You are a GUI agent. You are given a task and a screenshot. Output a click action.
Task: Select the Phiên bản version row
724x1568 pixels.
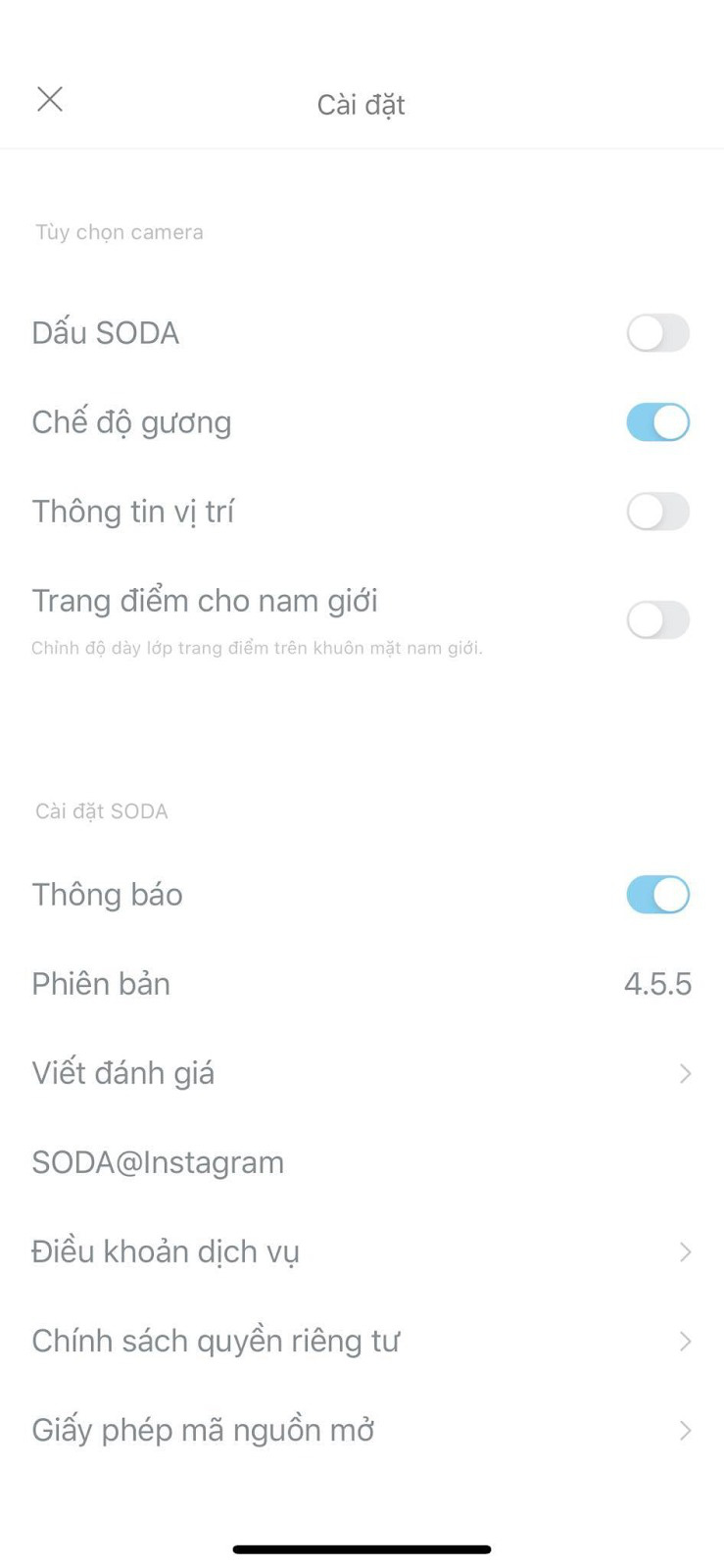(101, 983)
